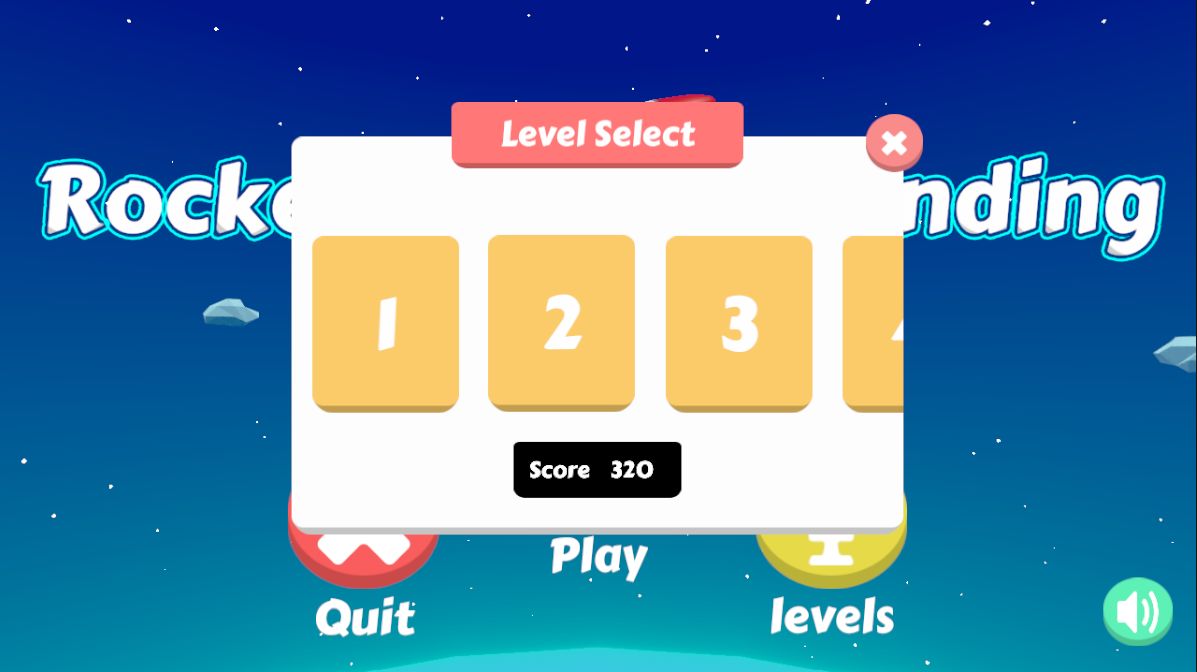Choose level 4 tile
This screenshot has height=672, width=1197.
(x=875, y=322)
